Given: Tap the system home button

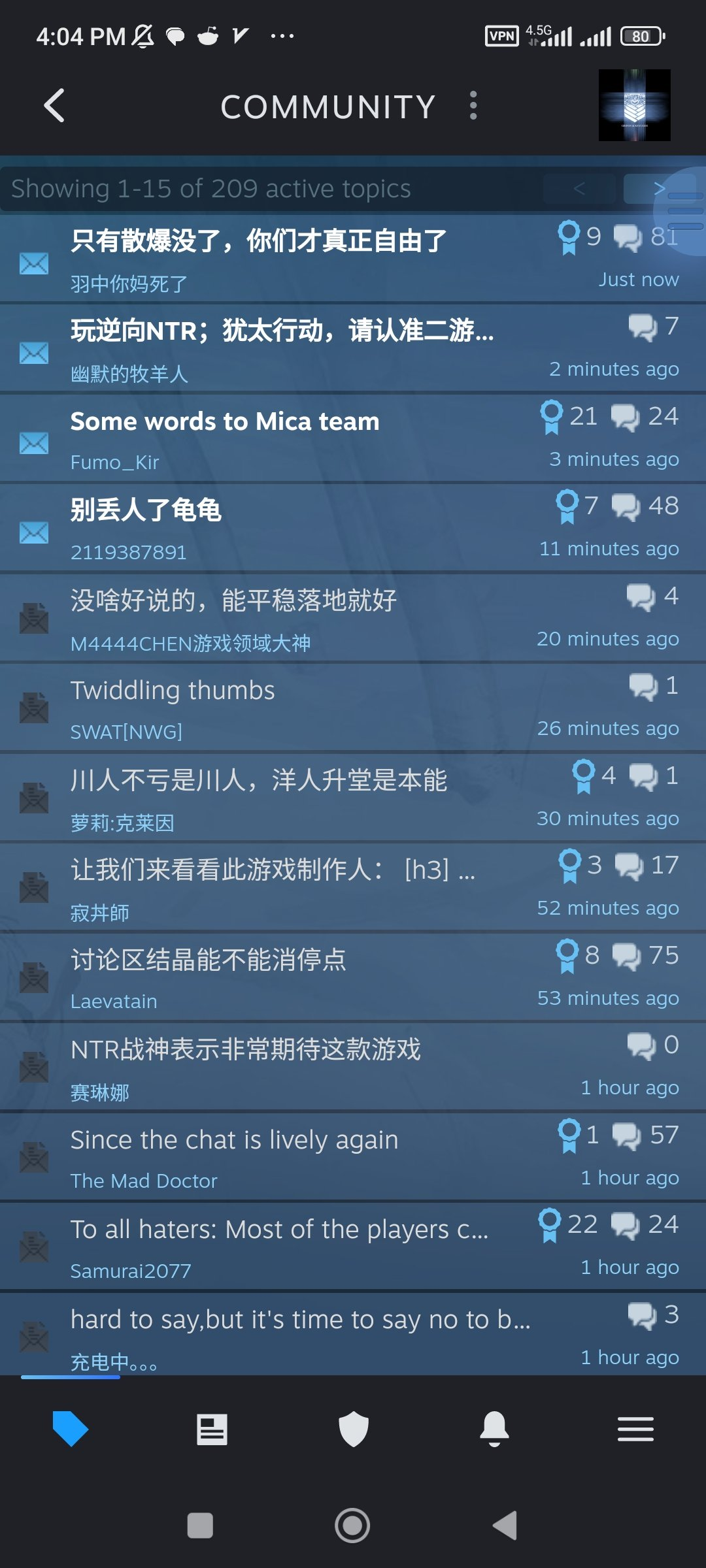Looking at the screenshot, I should [x=352, y=1526].
